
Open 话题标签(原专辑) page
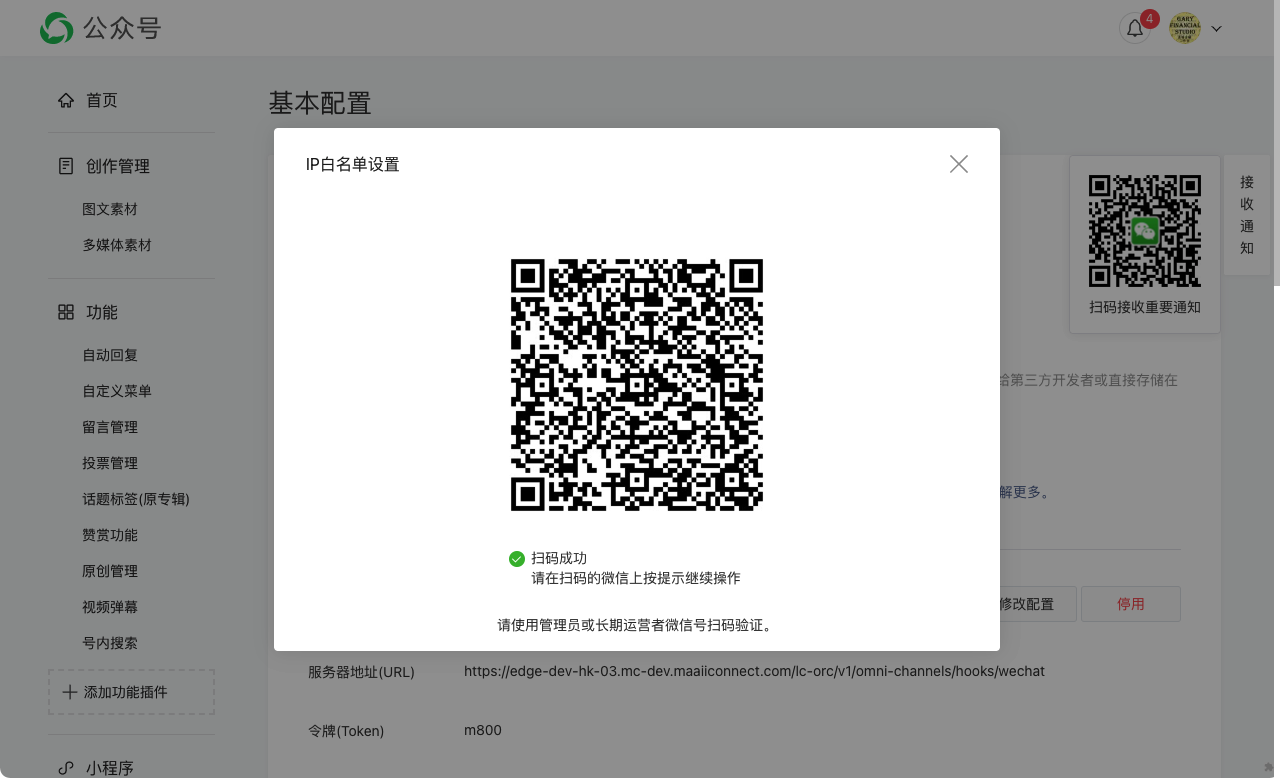(136, 499)
